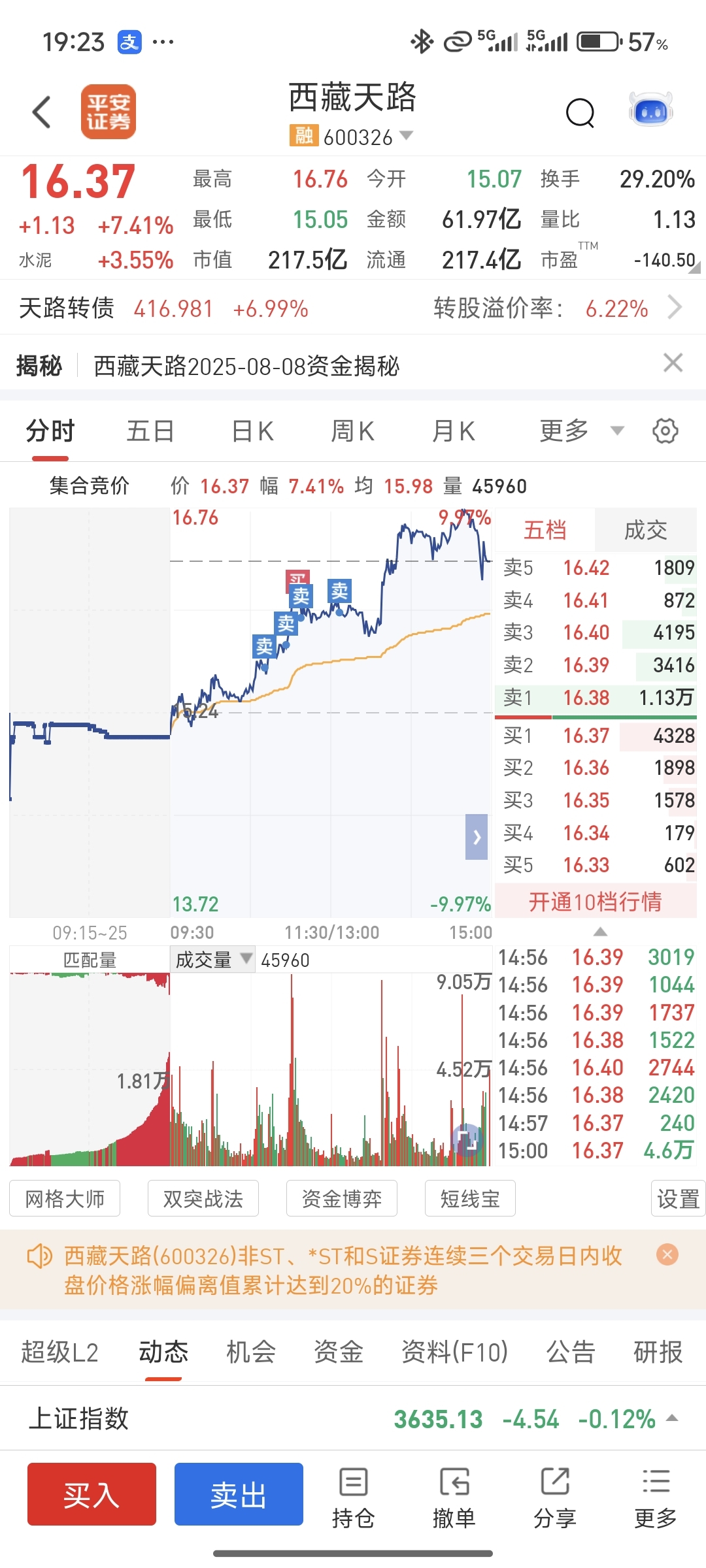Tap the red 买入 button
The width and height of the screenshot is (706, 1568).
[x=92, y=1494]
